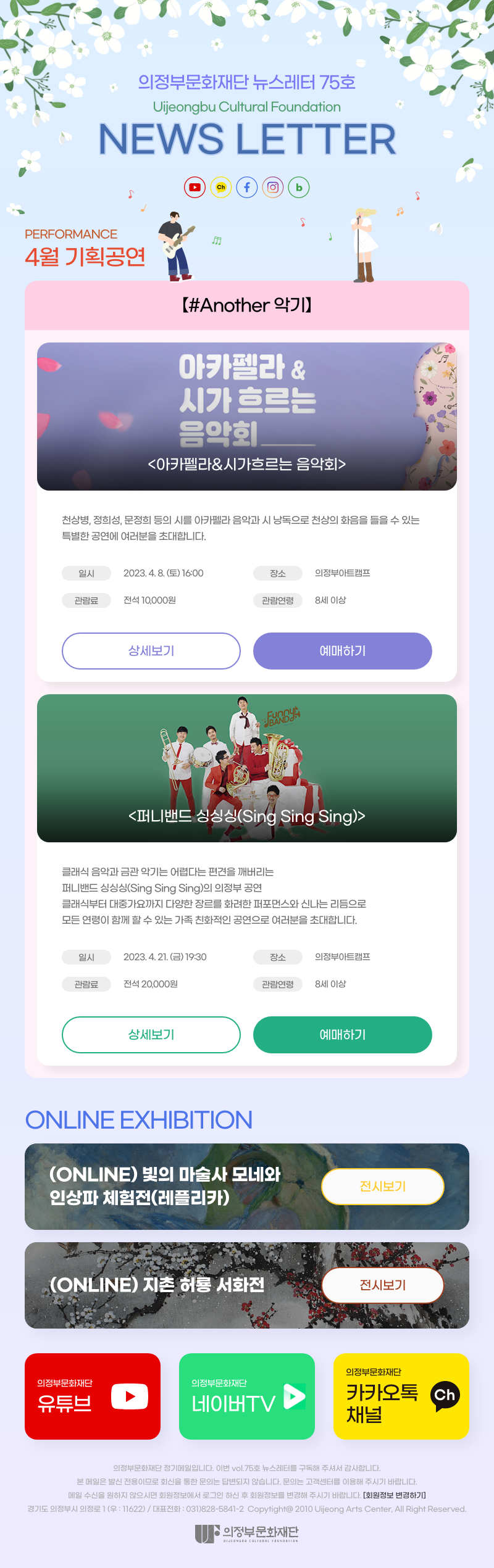Open the 퍼니밴드 싱싱싱 concert banner

click(247, 768)
